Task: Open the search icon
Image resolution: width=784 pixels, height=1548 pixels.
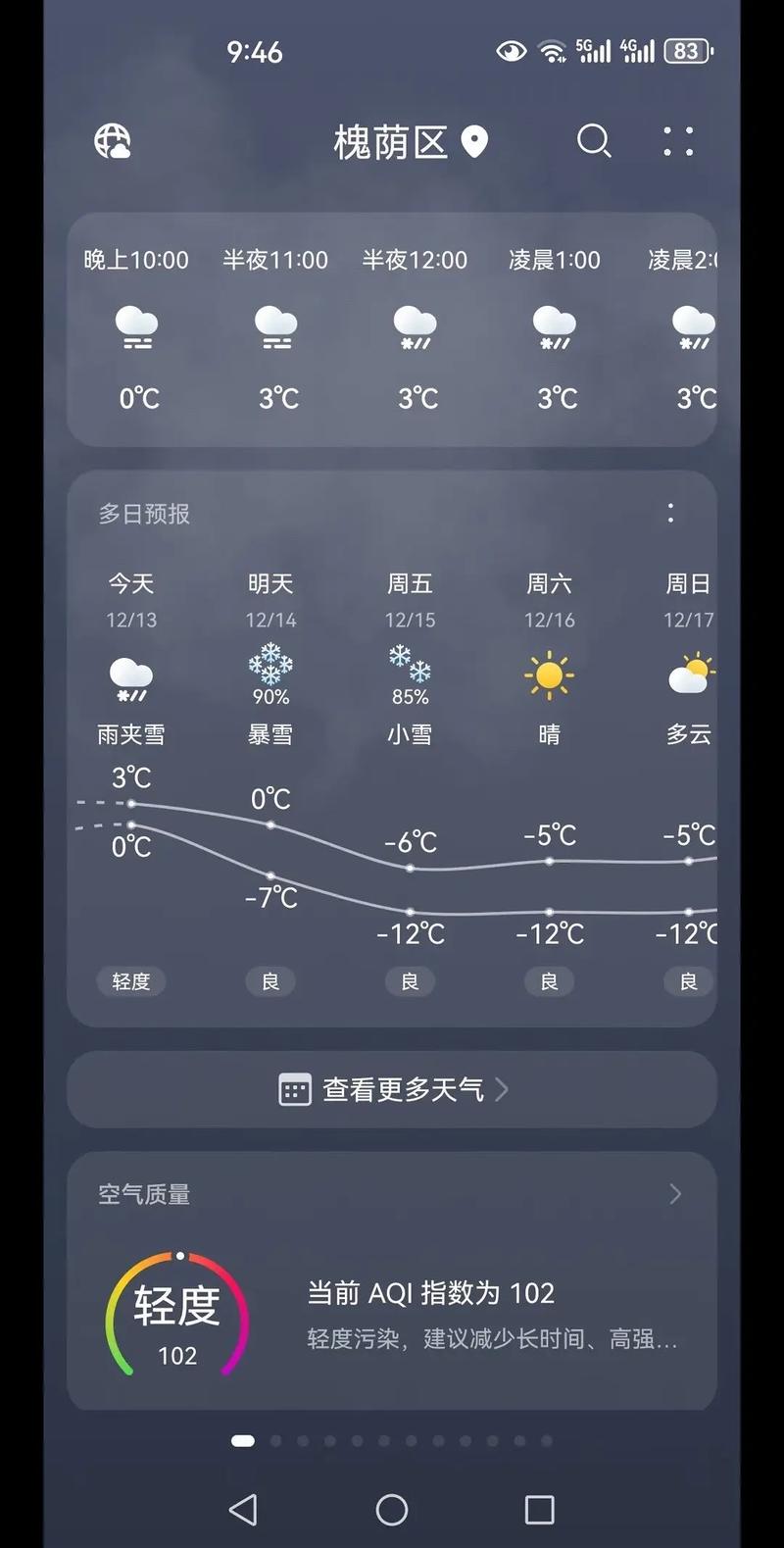Action: point(594,142)
